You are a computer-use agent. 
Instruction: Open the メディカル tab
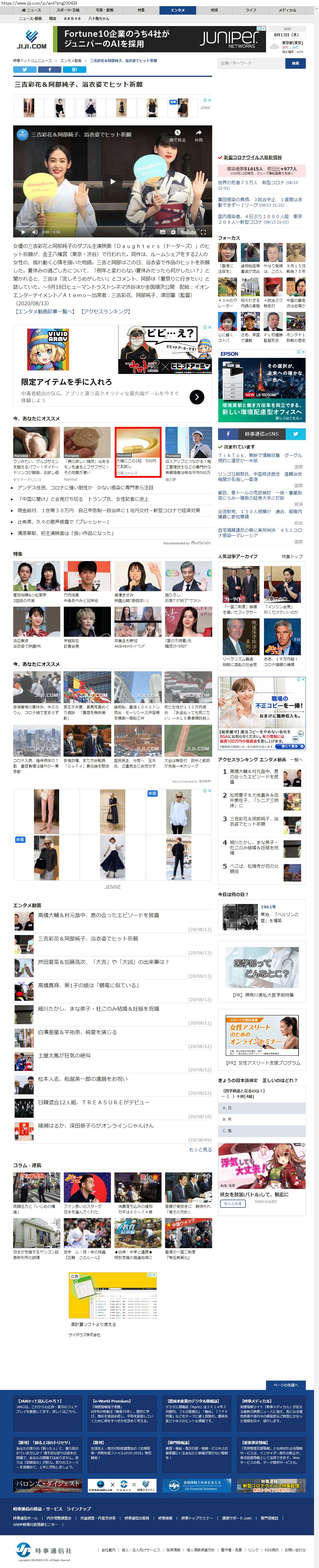click(287, 10)
